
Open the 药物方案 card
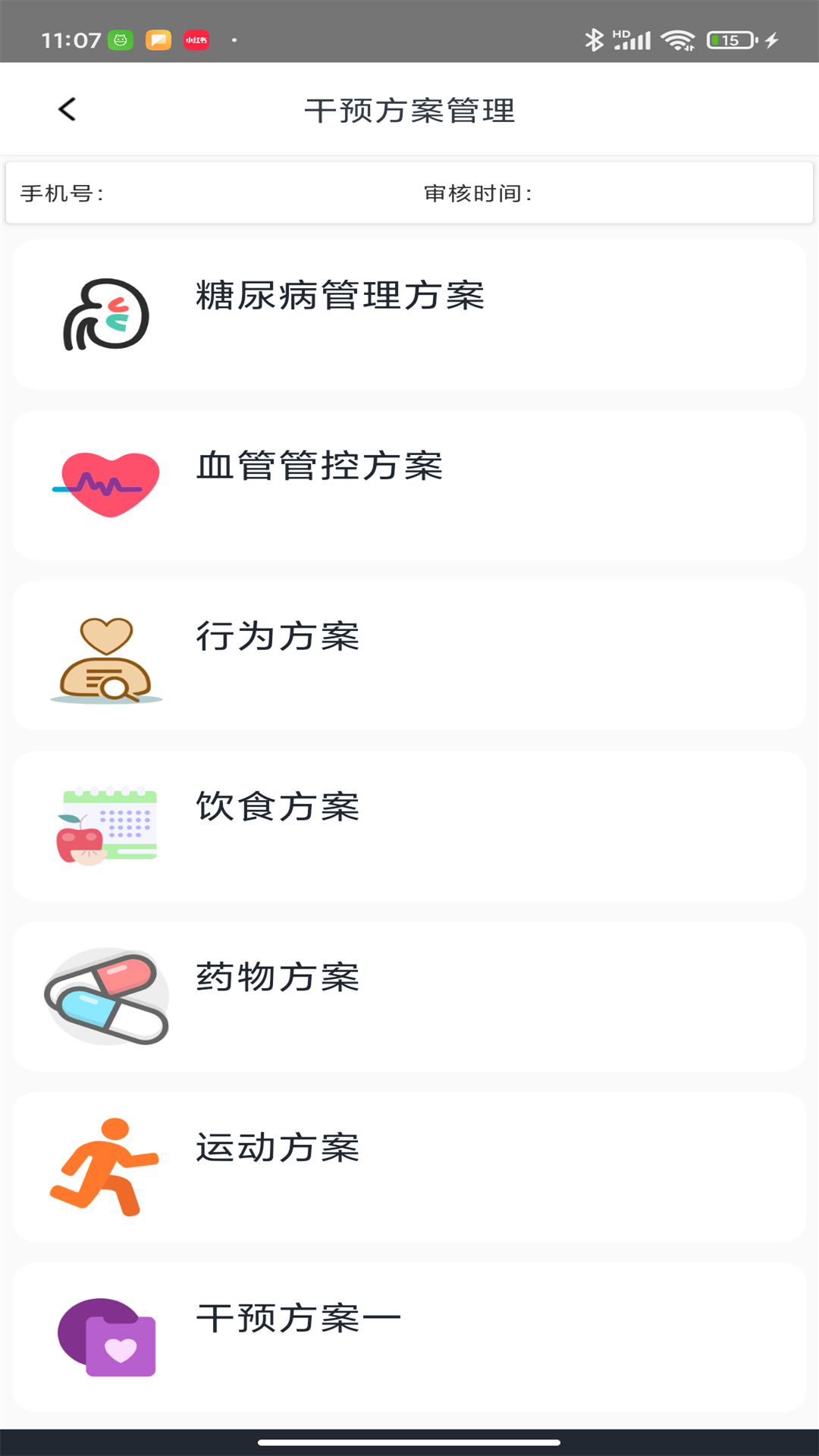pos(409,996)
